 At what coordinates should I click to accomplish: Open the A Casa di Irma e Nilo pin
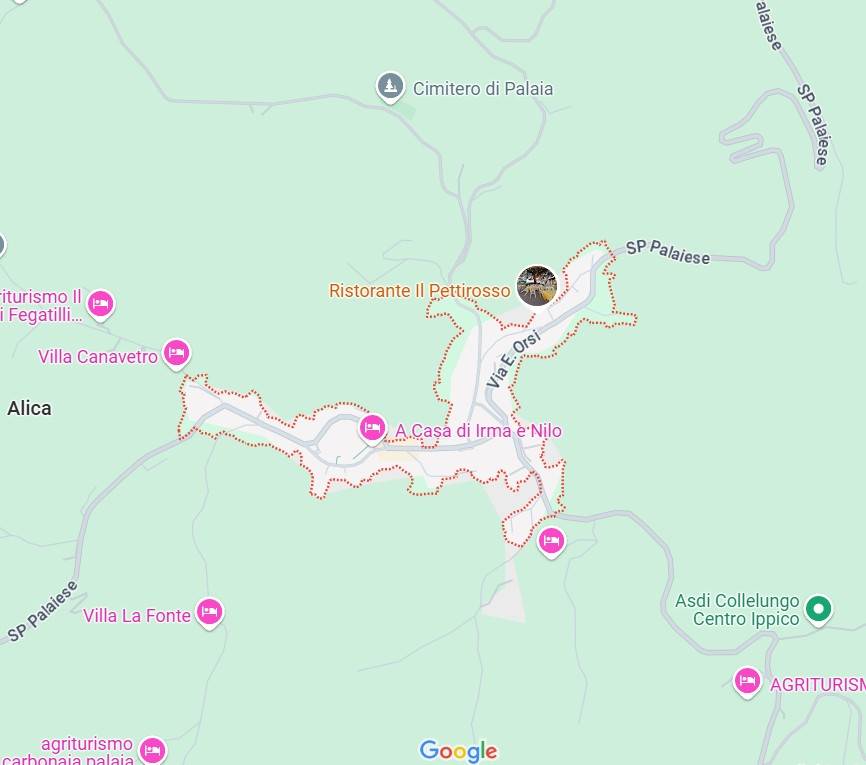tap(372, 428)
